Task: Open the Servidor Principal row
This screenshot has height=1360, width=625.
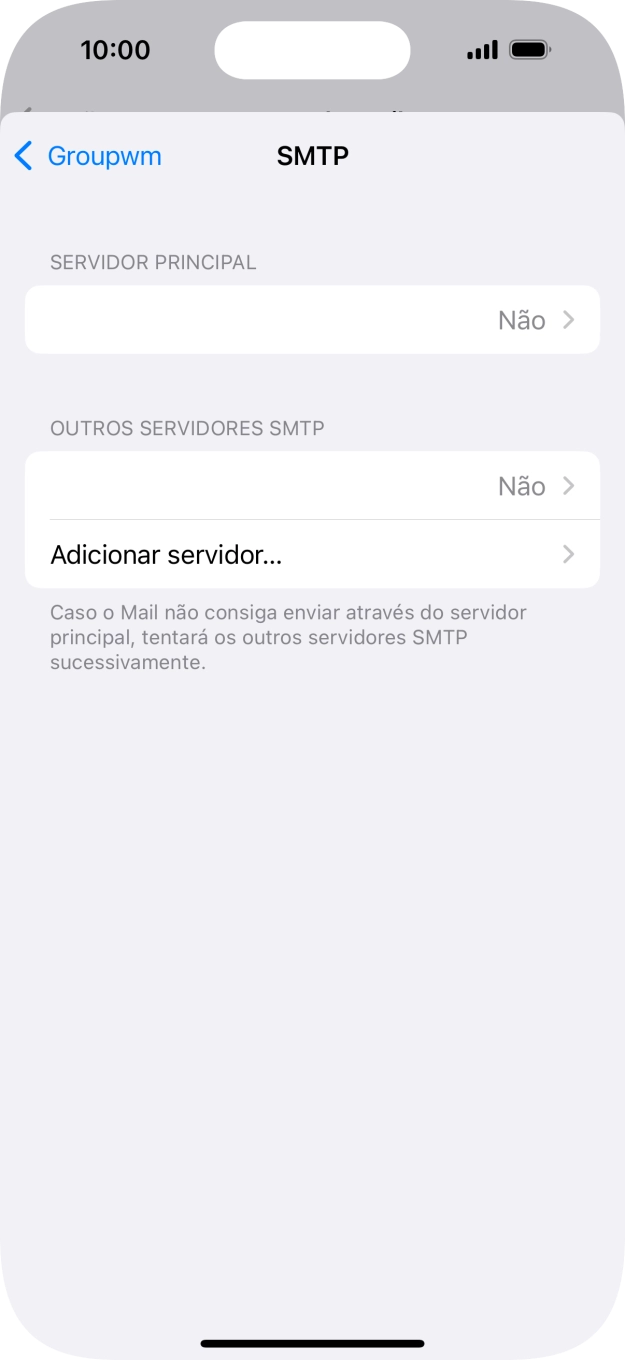Action: (x=312, y=320)
